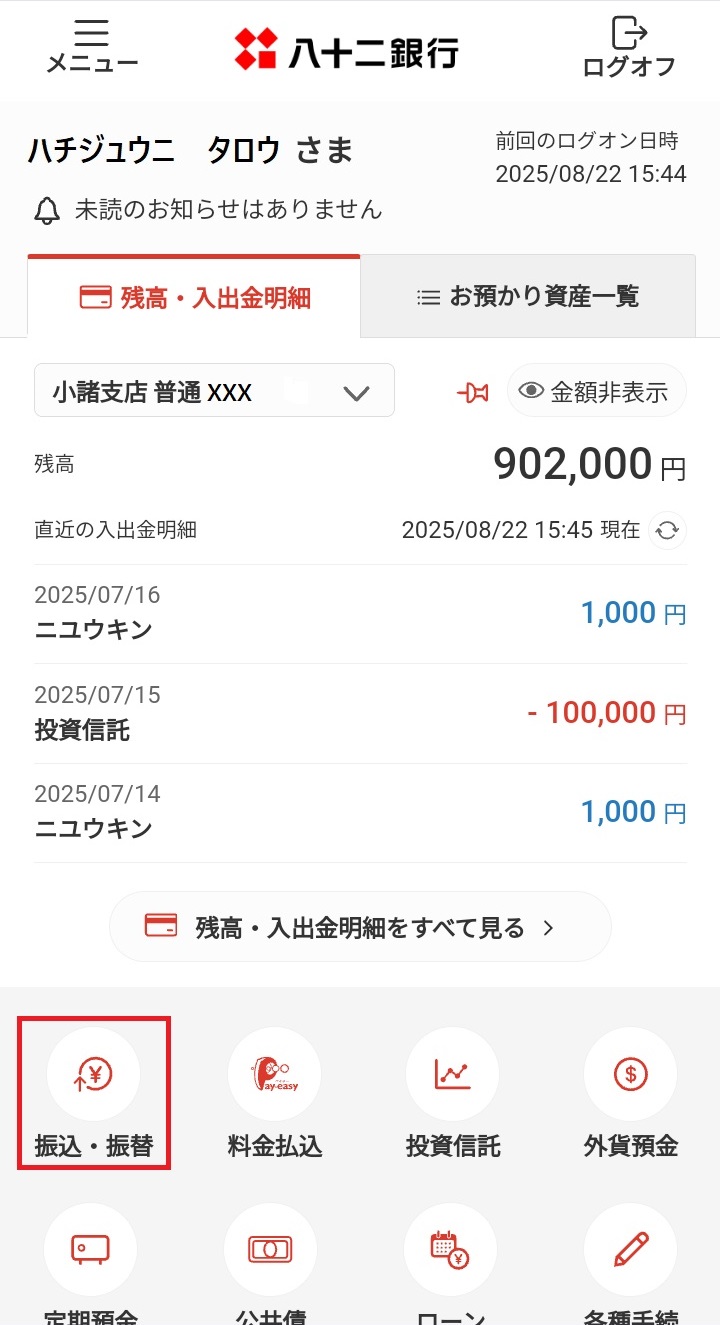
Task: Tap the red pin icon beside the account
Action: click(x=473, y=393)
